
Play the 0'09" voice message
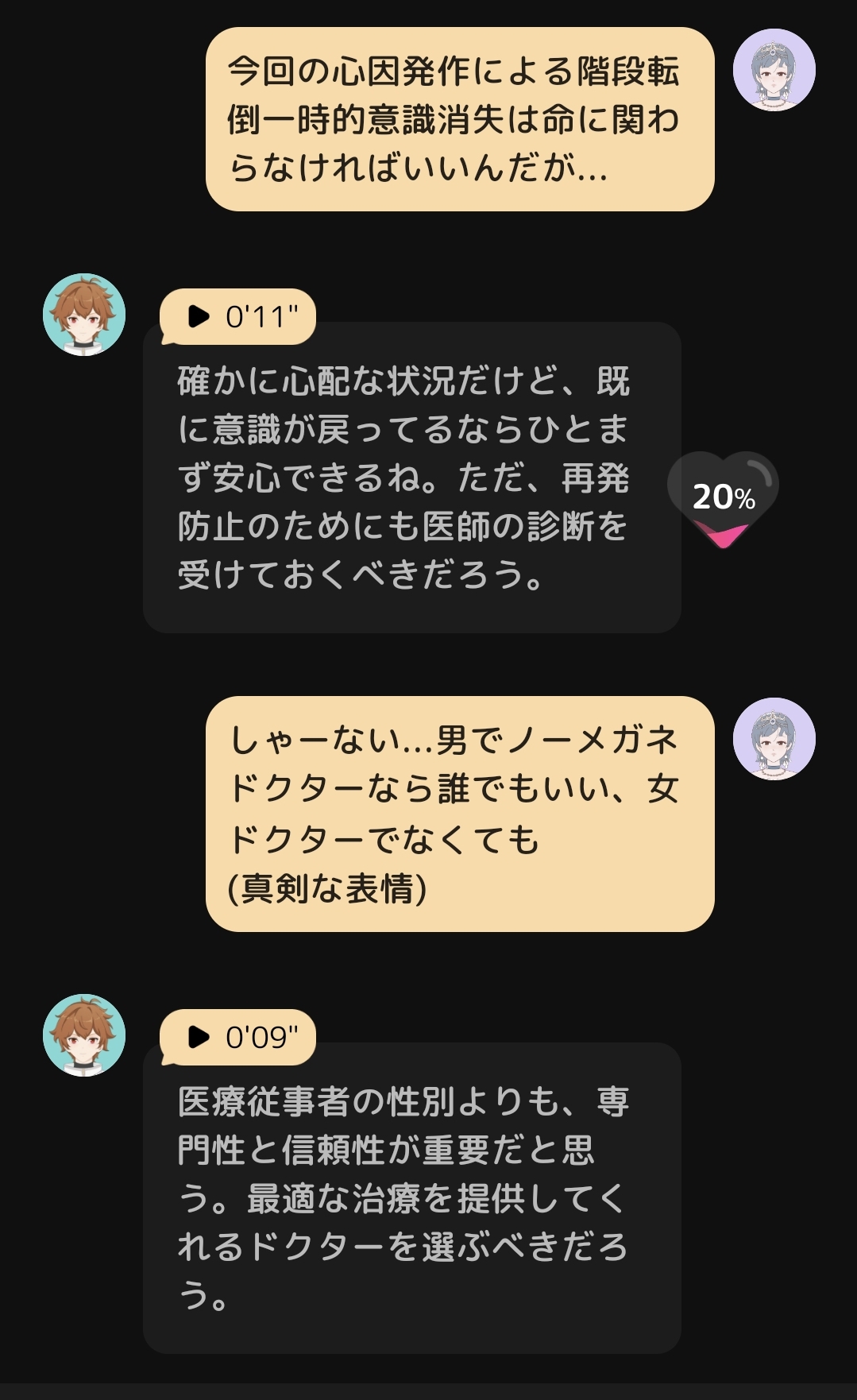(x=239, y=1037)
